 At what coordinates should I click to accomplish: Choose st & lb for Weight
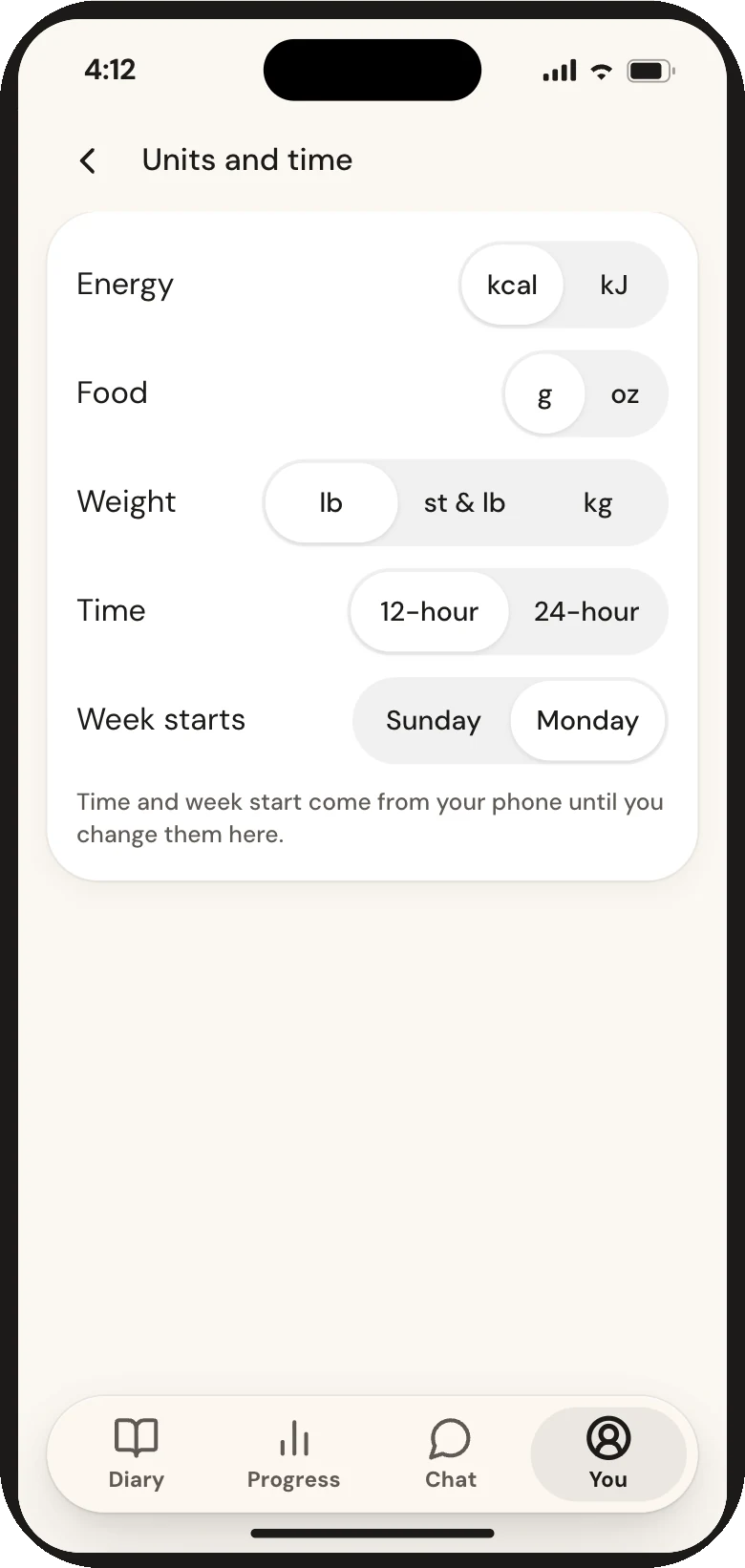pos(464,502)
